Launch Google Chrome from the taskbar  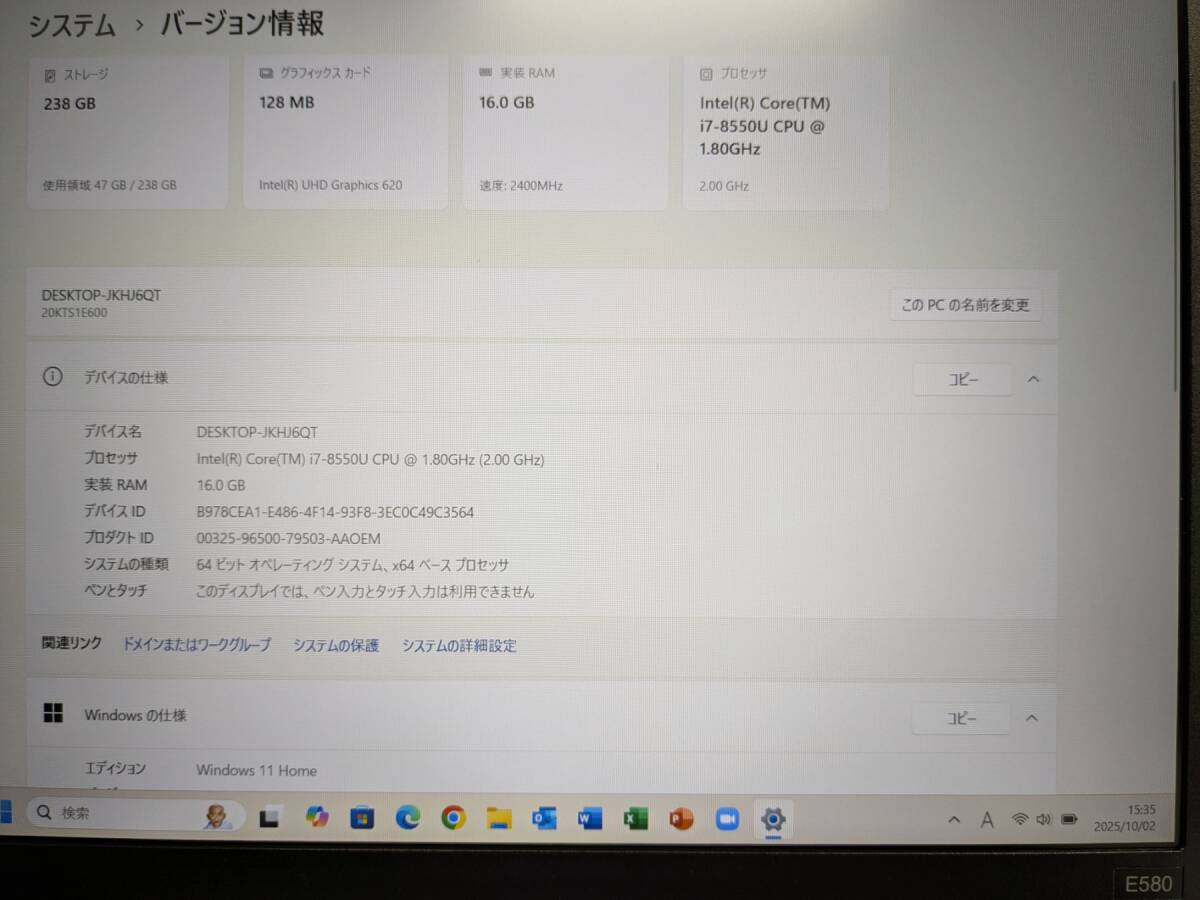pyautogui.click(x=452, y=818)
